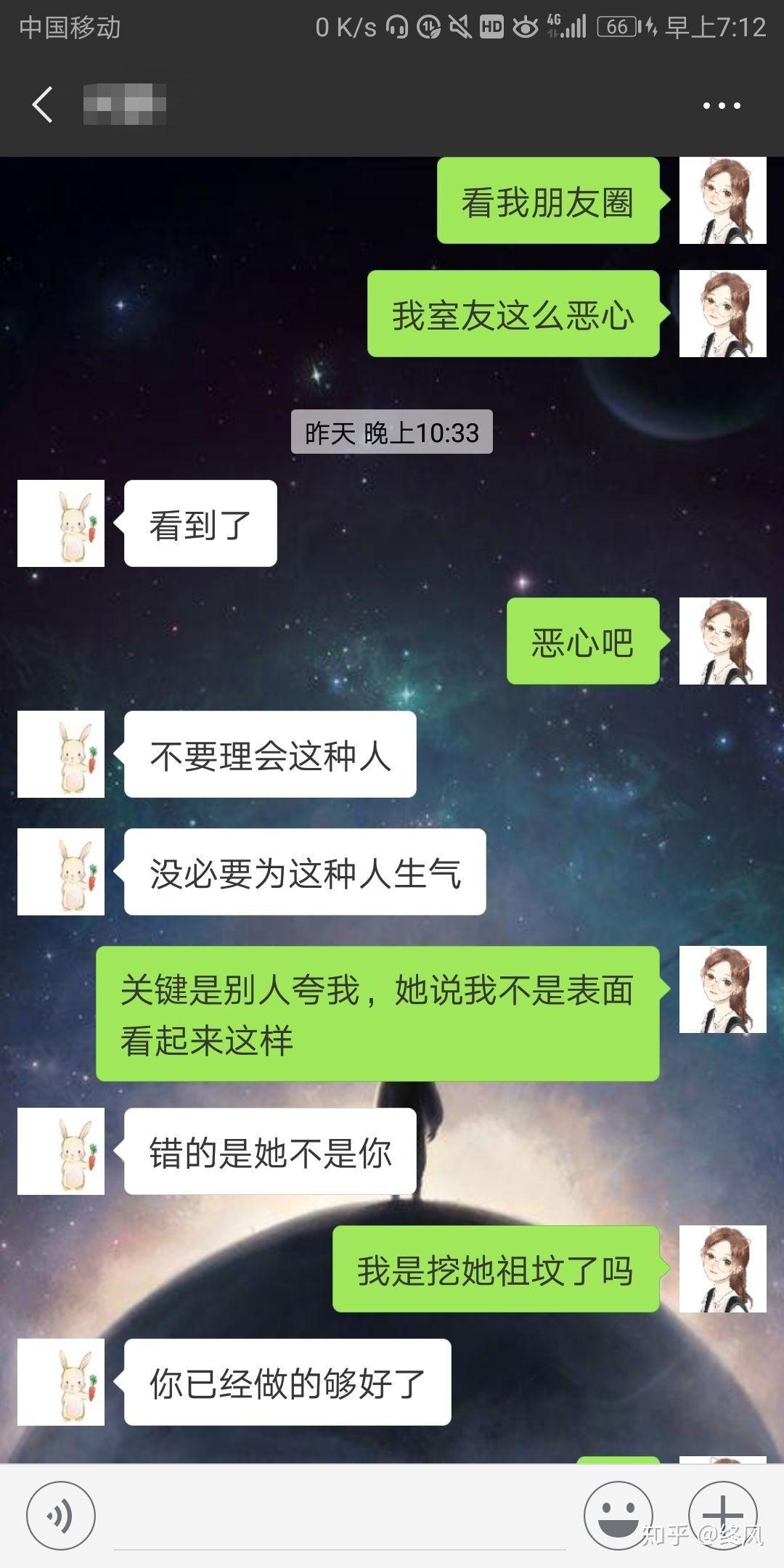Open the chat details menu
This screenshot has width=784, height=1568.
[721, 106]
